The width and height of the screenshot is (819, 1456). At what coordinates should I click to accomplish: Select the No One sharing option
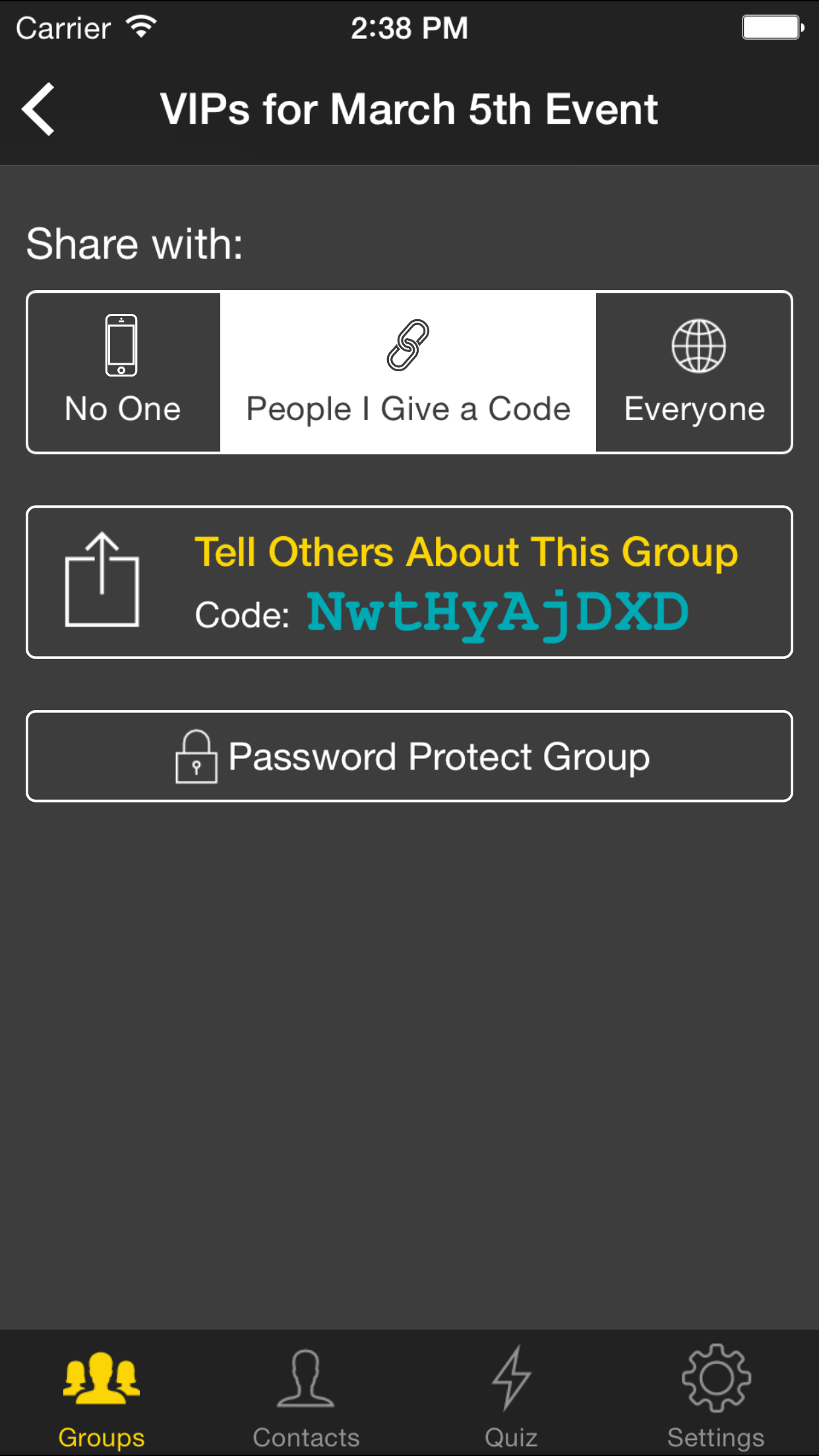(123, 373)
